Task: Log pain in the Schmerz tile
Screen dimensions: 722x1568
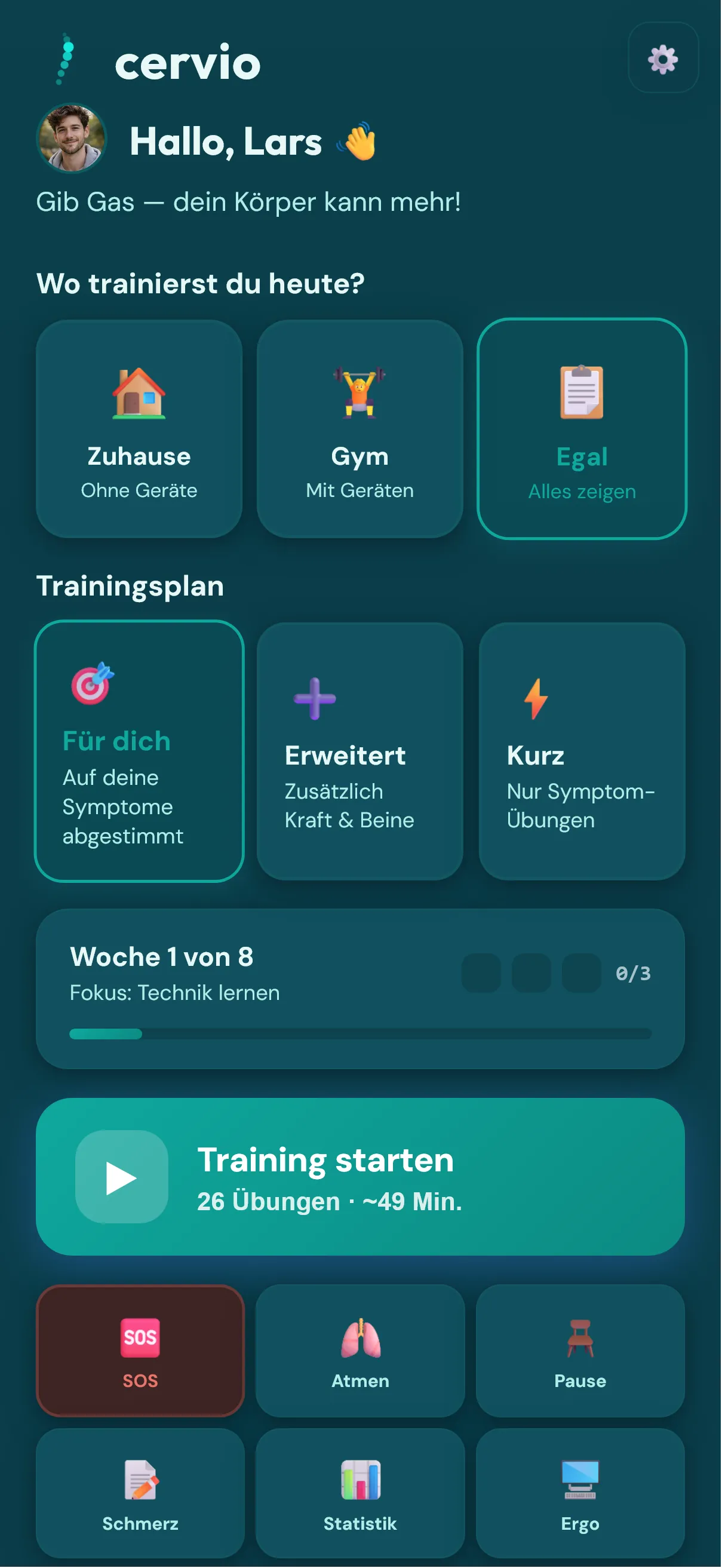Action: click(140, 1493)
